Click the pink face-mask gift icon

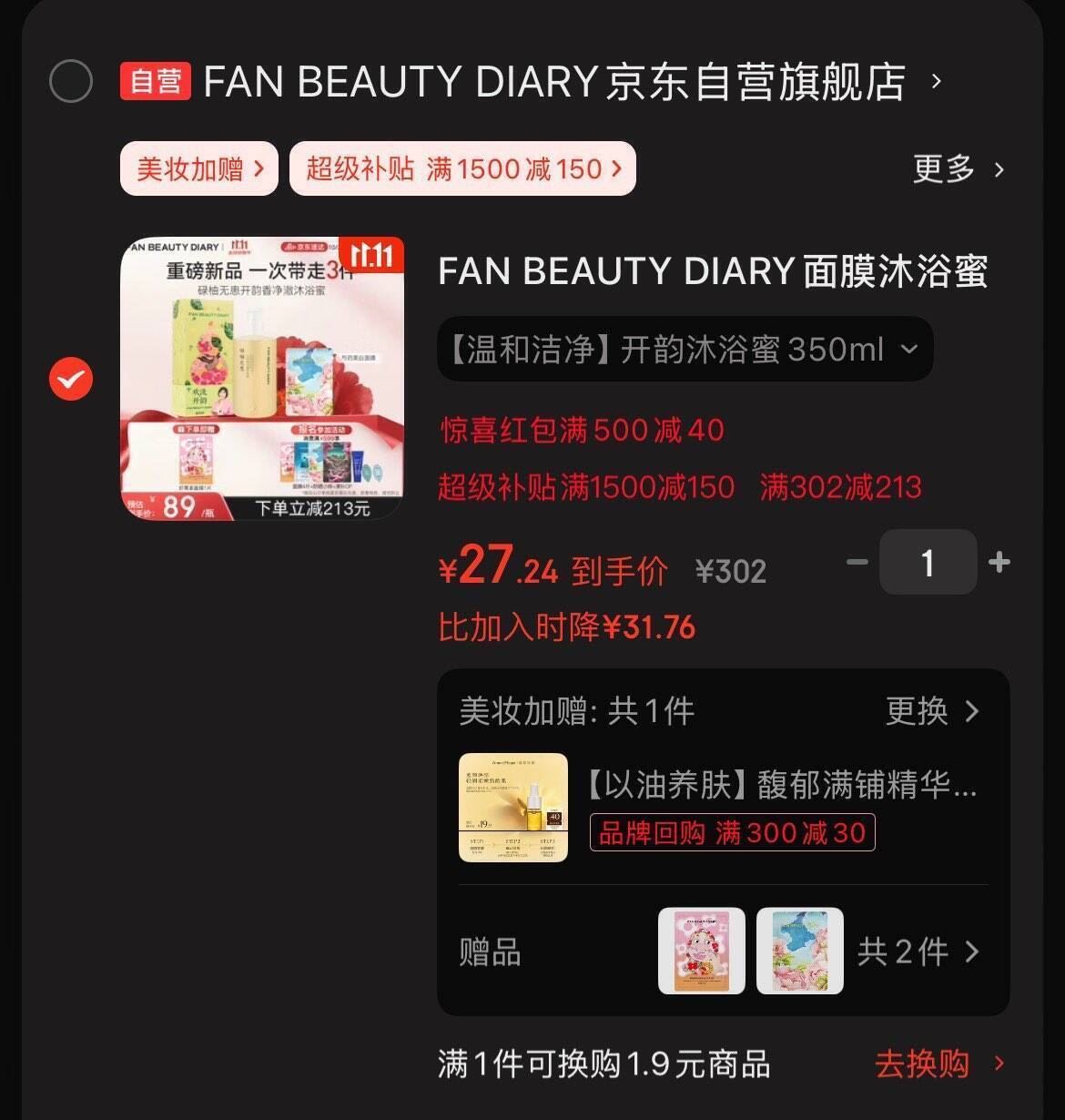click(702, 952)
